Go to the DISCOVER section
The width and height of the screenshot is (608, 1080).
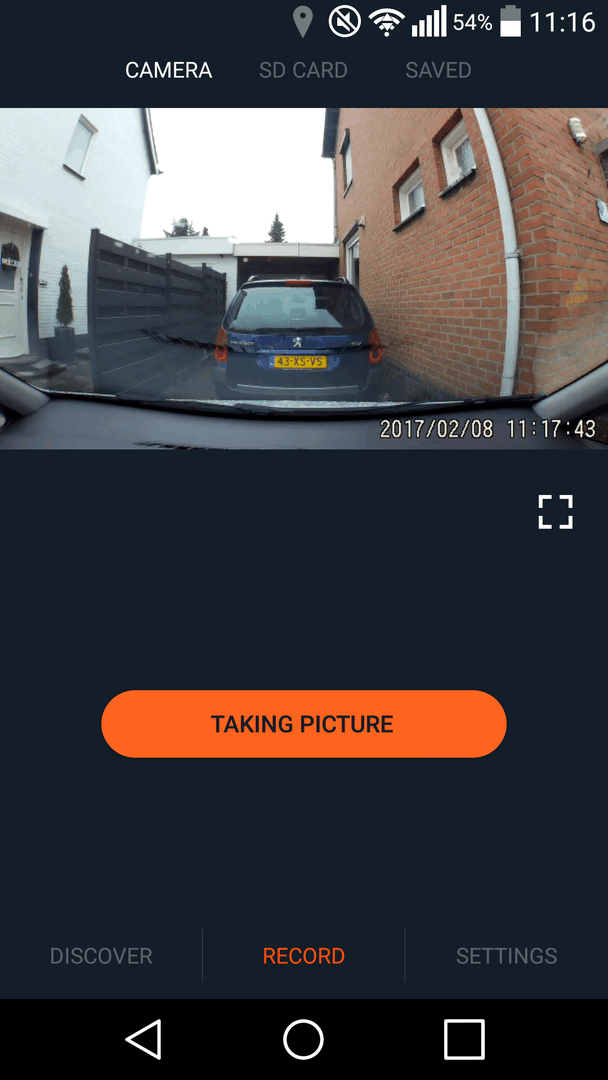coord(101,956)
